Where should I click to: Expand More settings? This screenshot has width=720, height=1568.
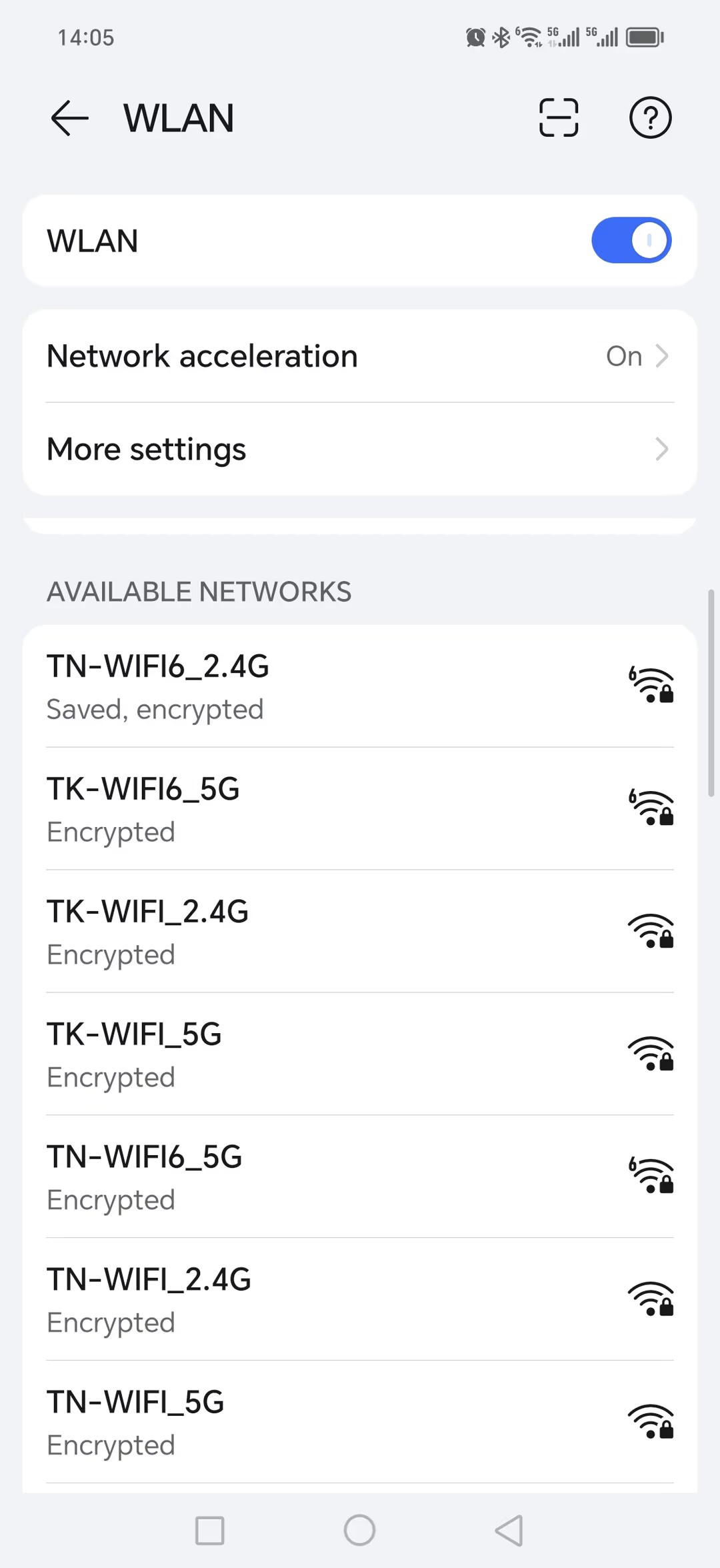coord(360,449)
